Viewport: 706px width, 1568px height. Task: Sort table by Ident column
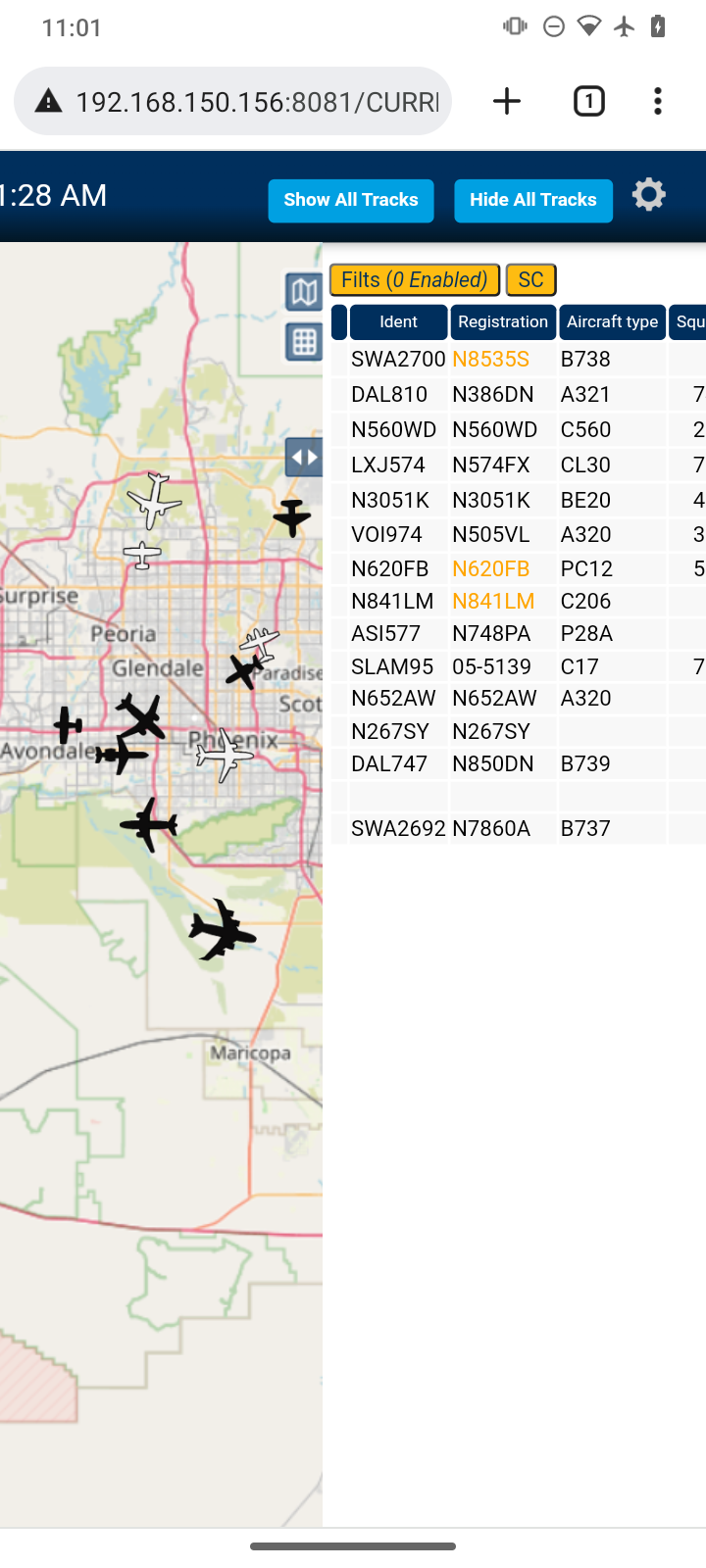[398, 321]
